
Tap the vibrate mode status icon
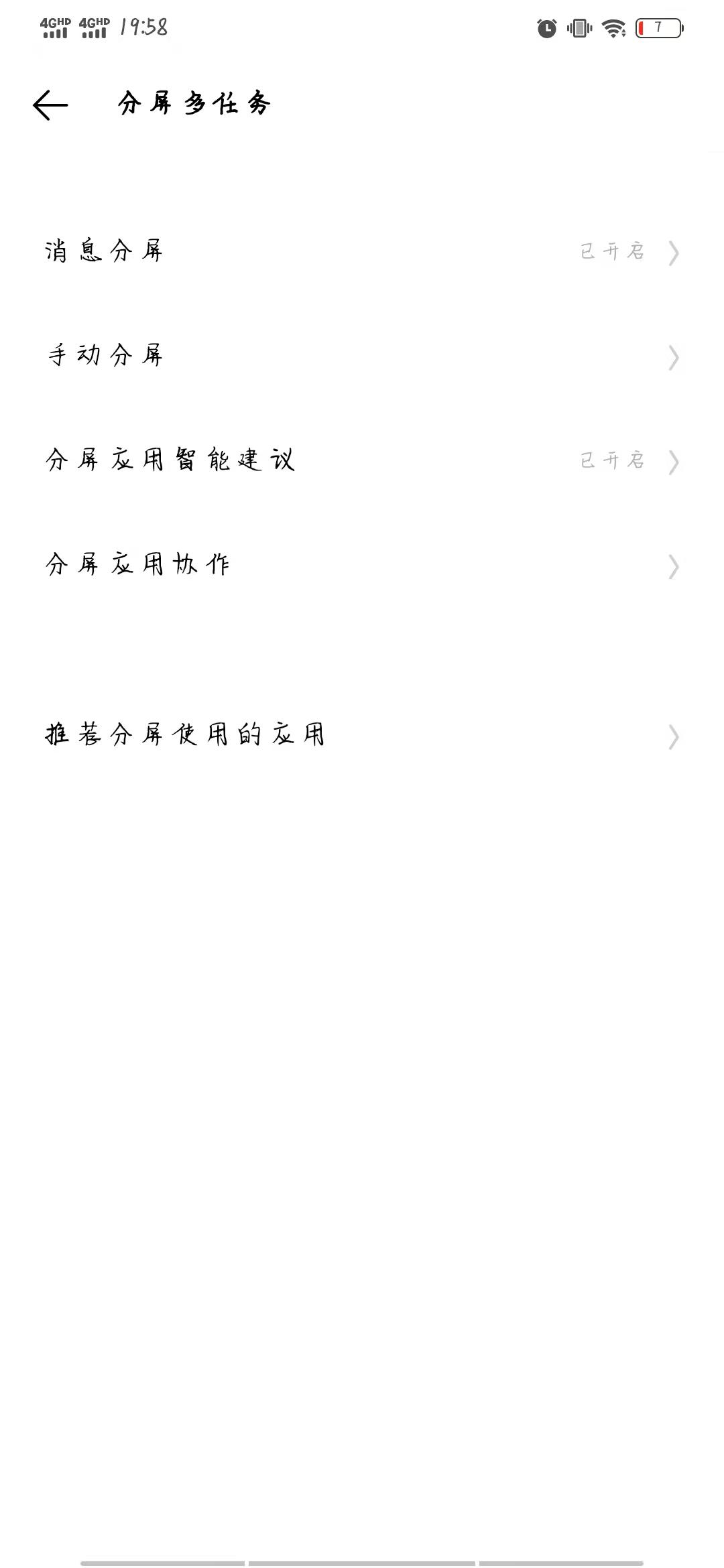(579, 29)
